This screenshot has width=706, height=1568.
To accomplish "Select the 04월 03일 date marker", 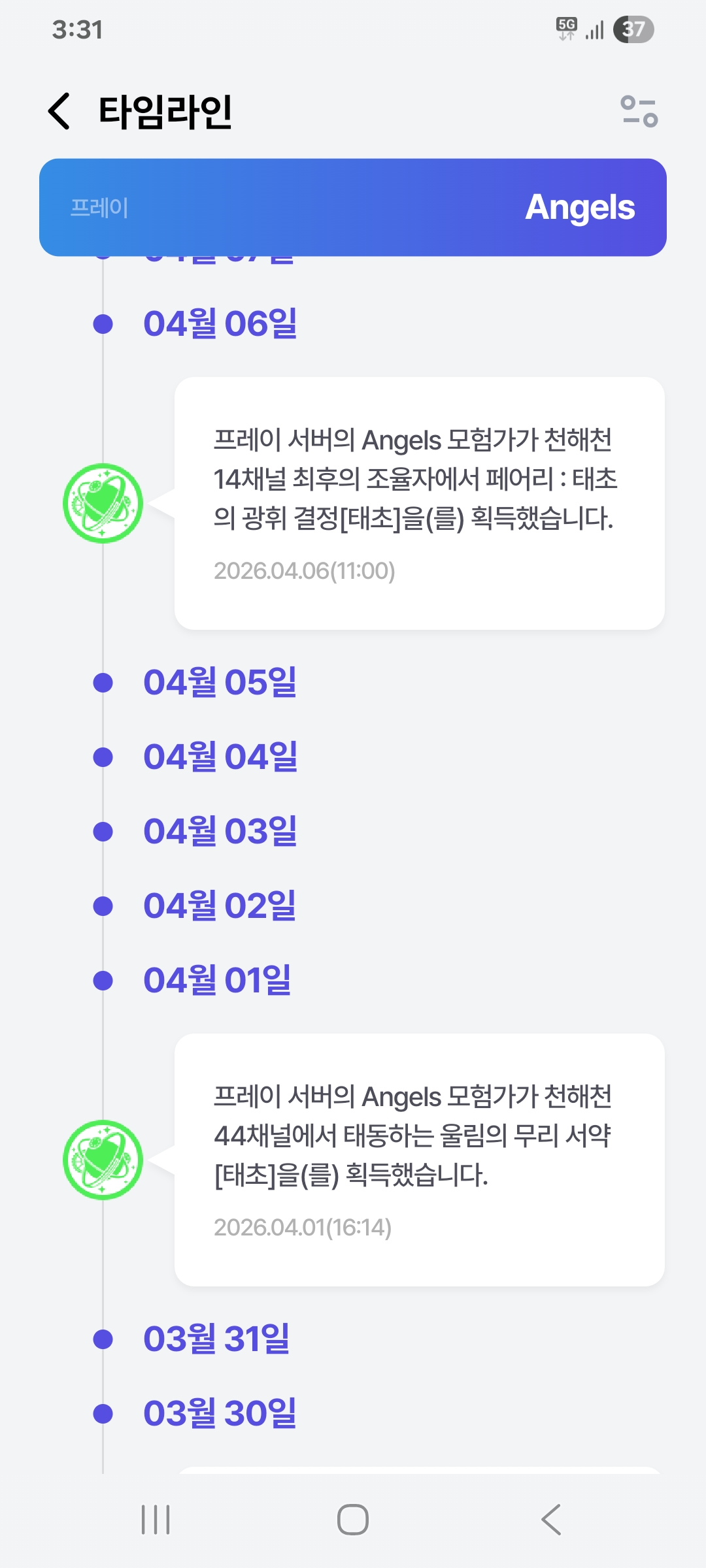I will 220,832.
